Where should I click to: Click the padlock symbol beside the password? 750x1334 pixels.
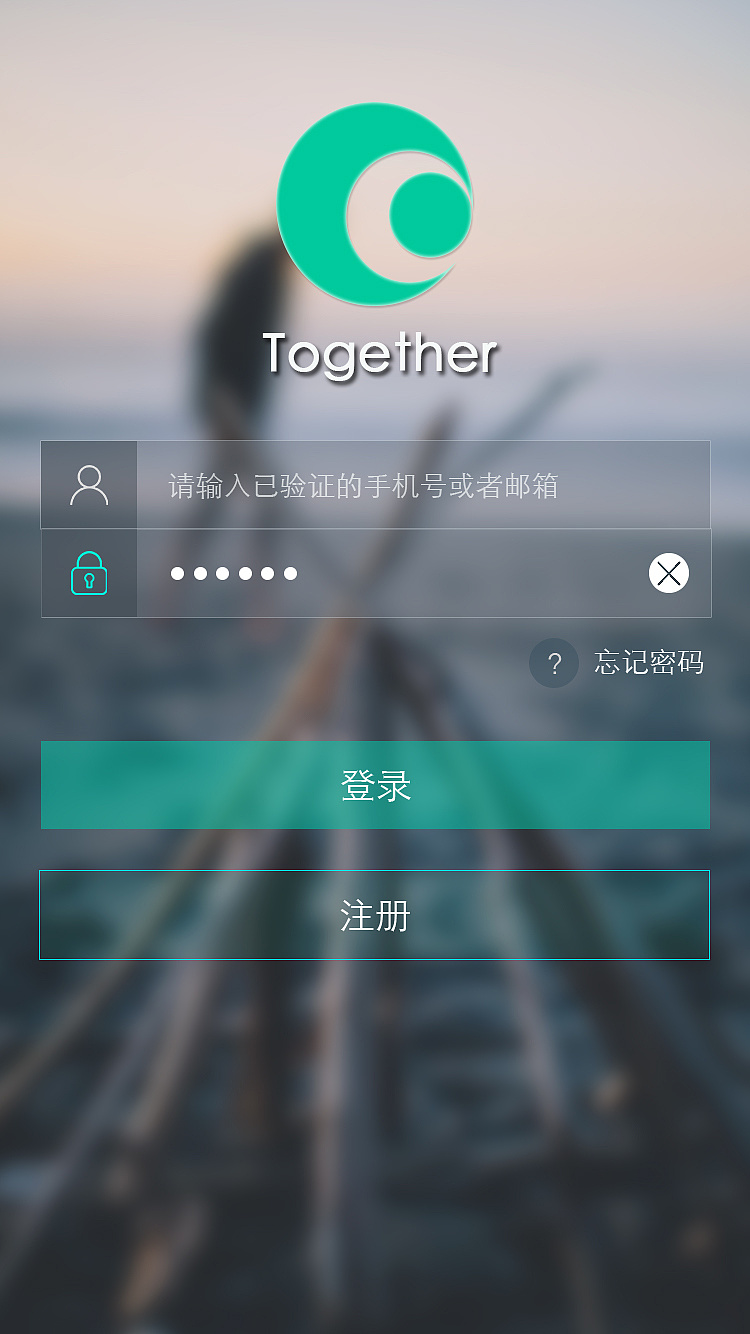pos(89,573)
